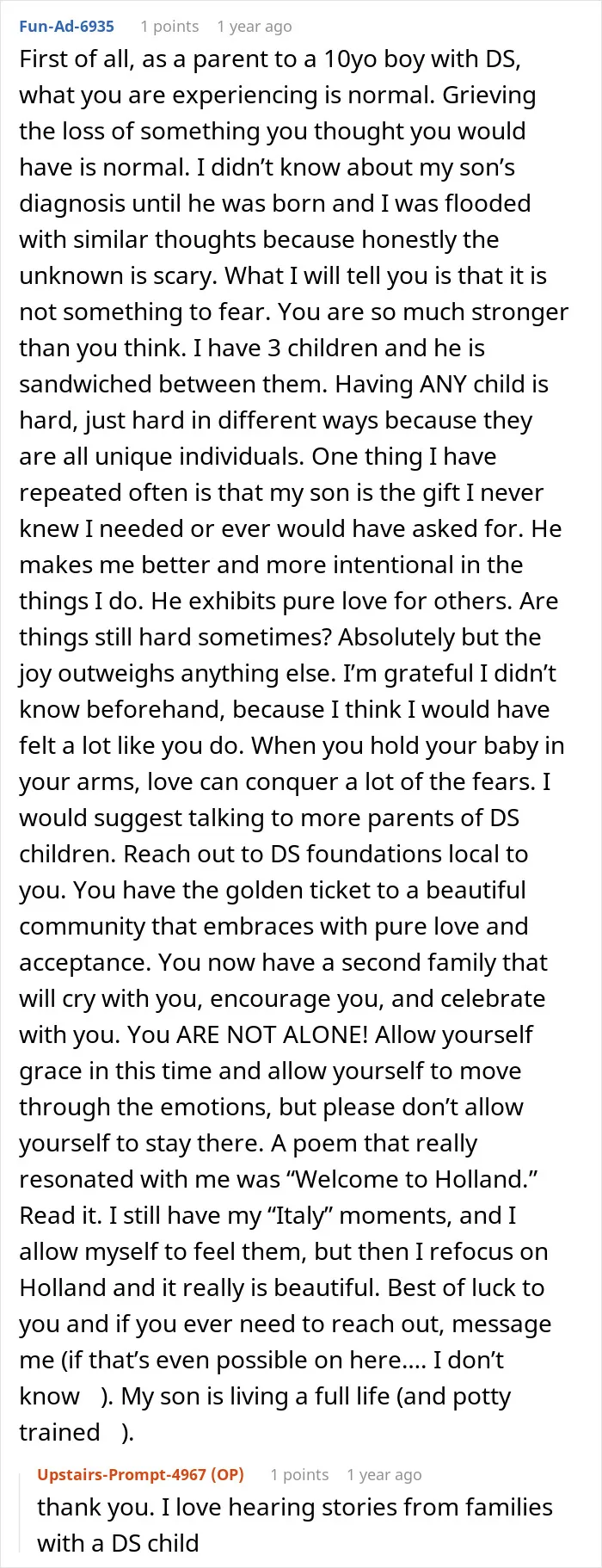This screenshot has height=1568, width=602.
Task: Open Fun-Ad-6935's user profile
Action: (66, 26)
